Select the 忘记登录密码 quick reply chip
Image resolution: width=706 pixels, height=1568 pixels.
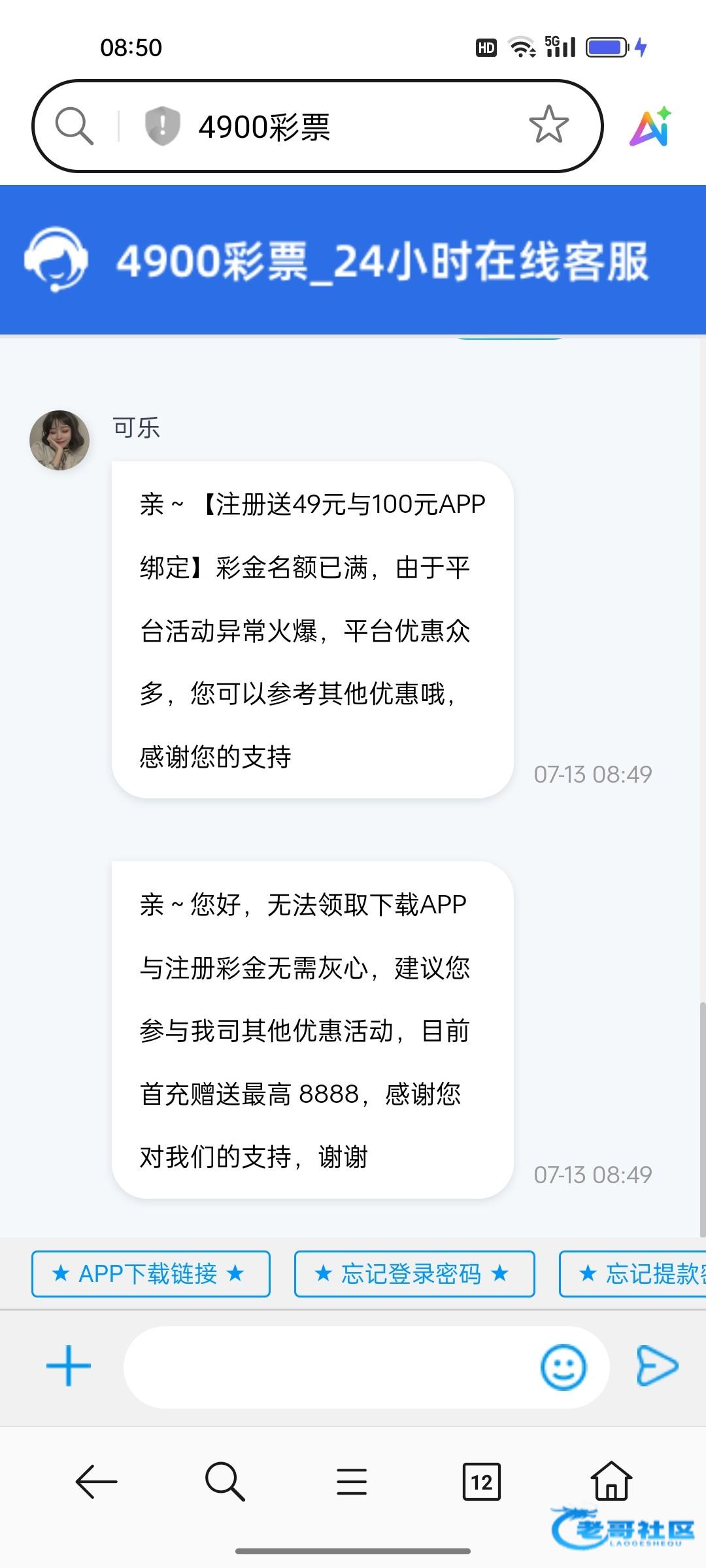tap(414, 1274)
